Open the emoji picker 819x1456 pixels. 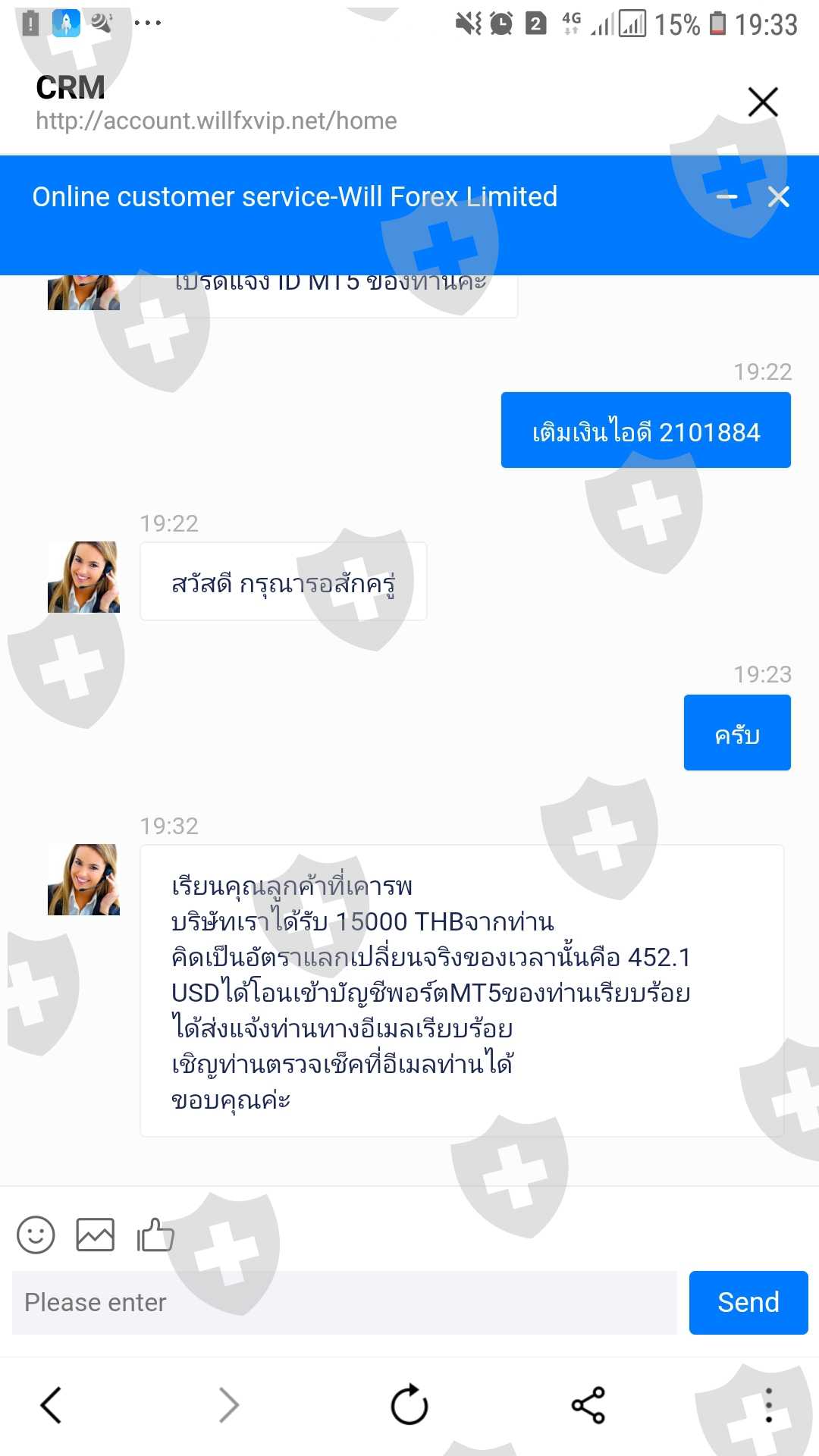36,1235
